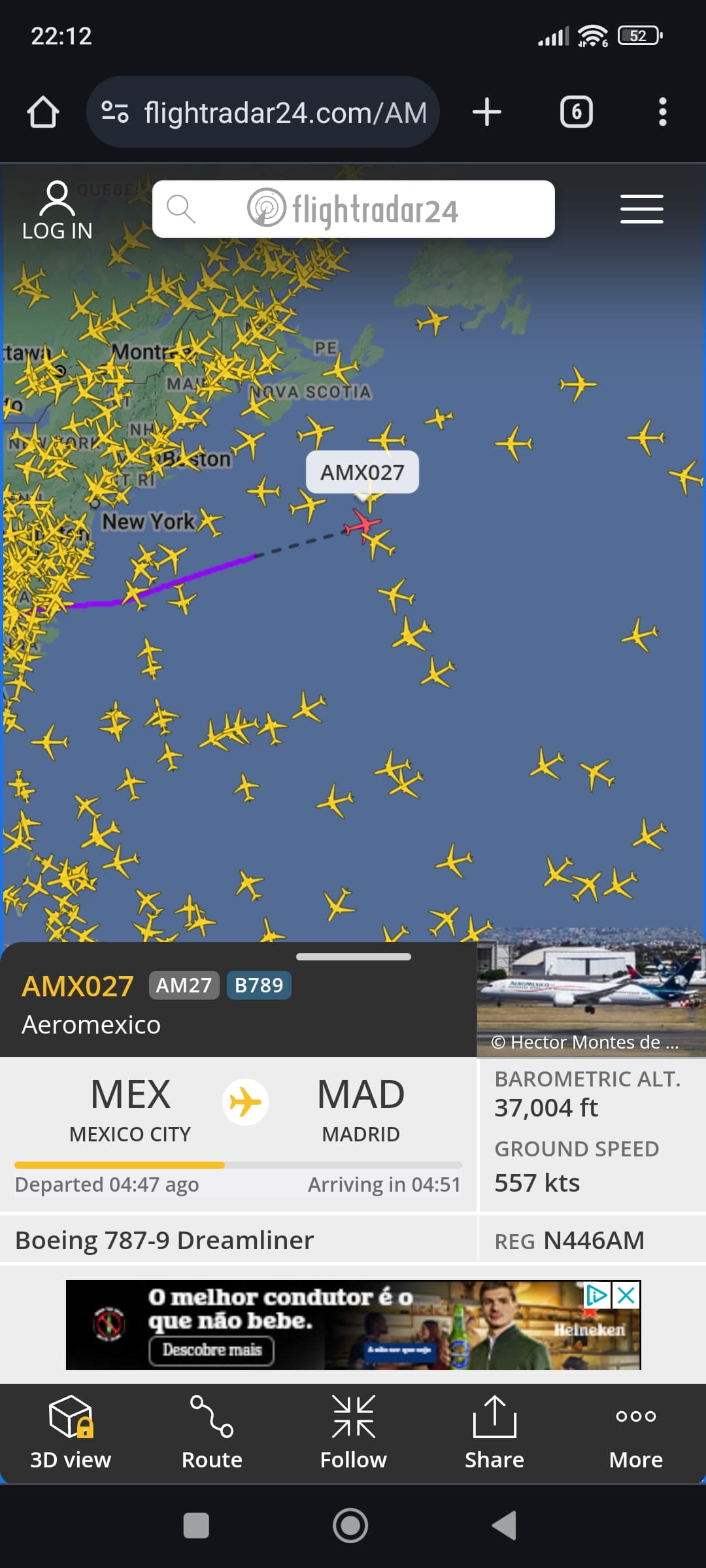Open the tab switcher showing 6 tabs
Image resolution: width=706 pixels, height=1568 pixels.
tap(577, 112)
